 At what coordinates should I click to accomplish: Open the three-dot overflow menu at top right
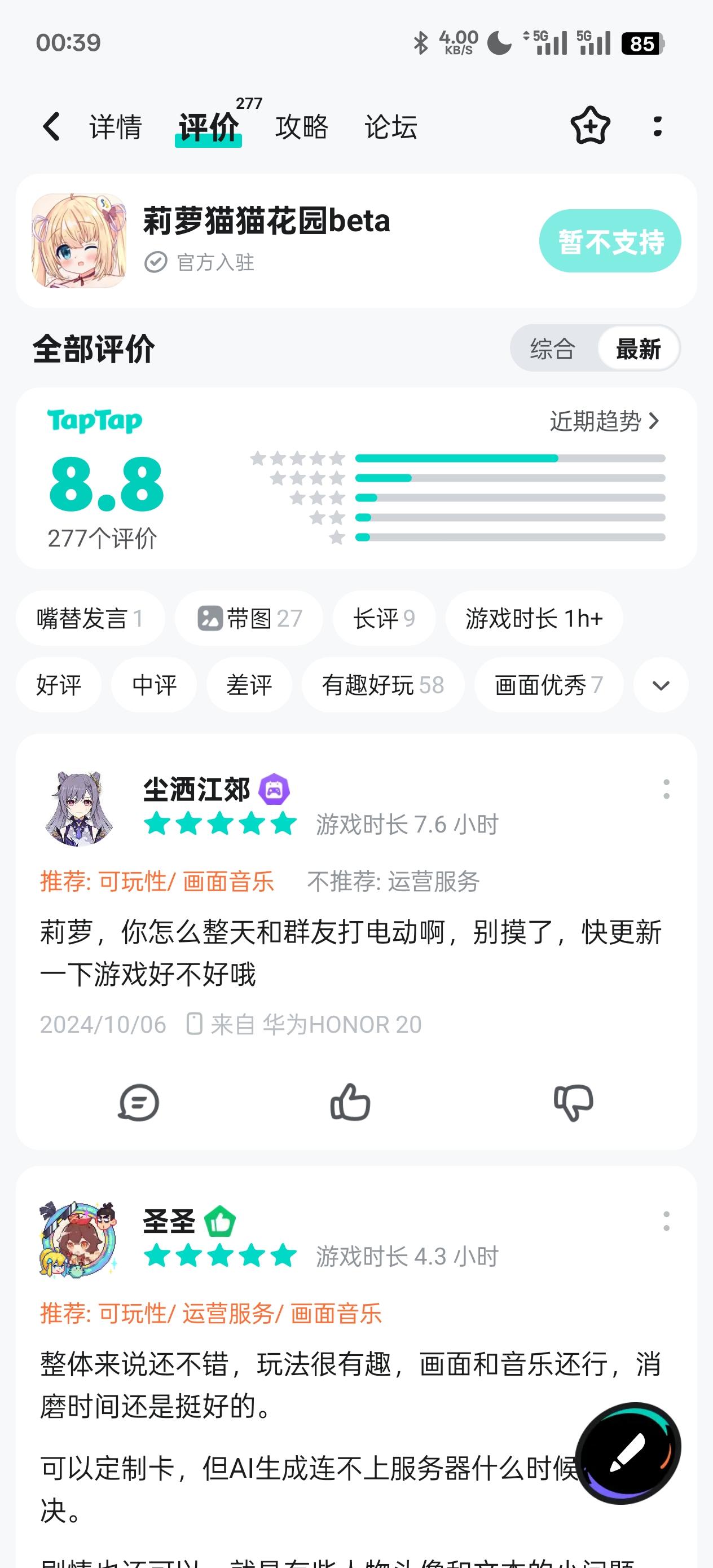tap(657, 126)
